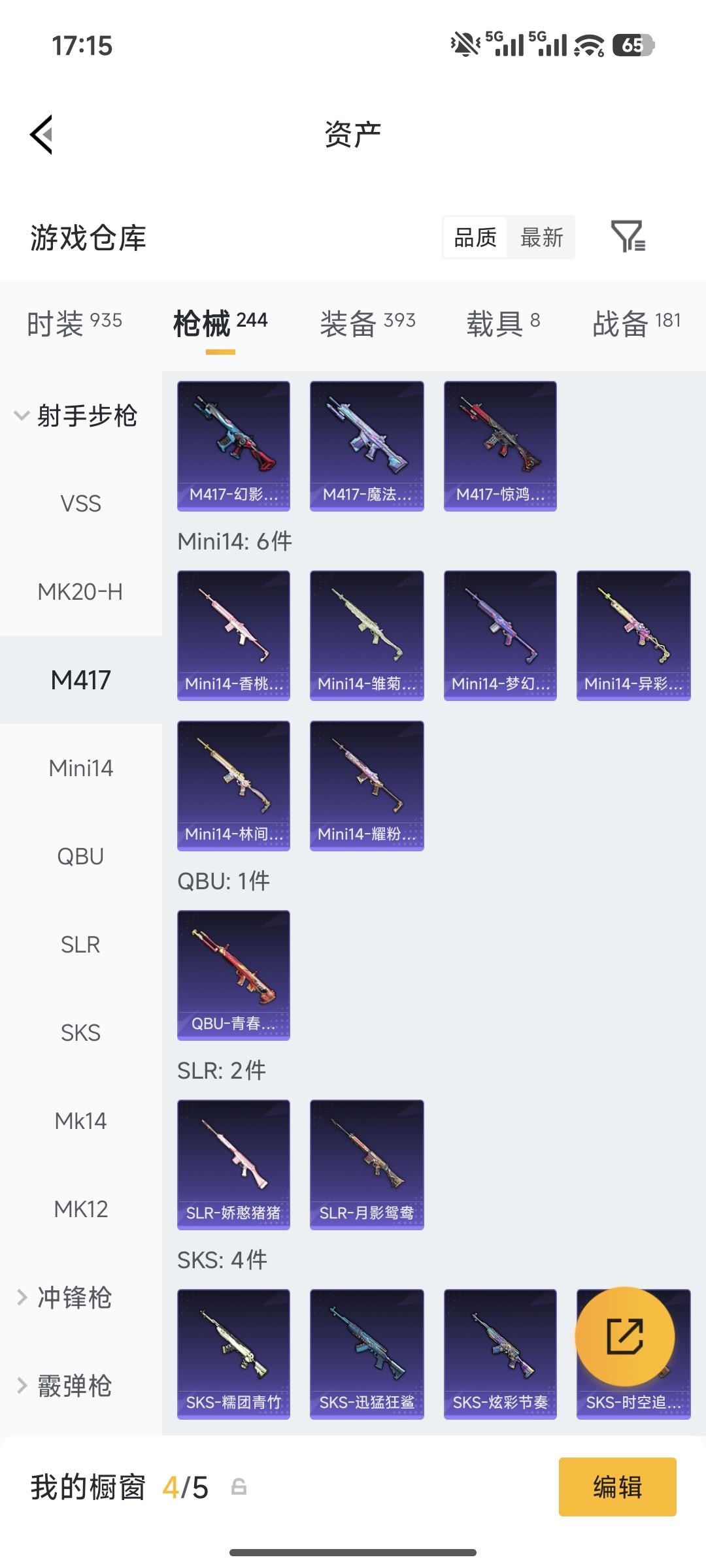706x1568 pixels.
Task: Switch to the 载具 tab
Action: coord(503,323)
